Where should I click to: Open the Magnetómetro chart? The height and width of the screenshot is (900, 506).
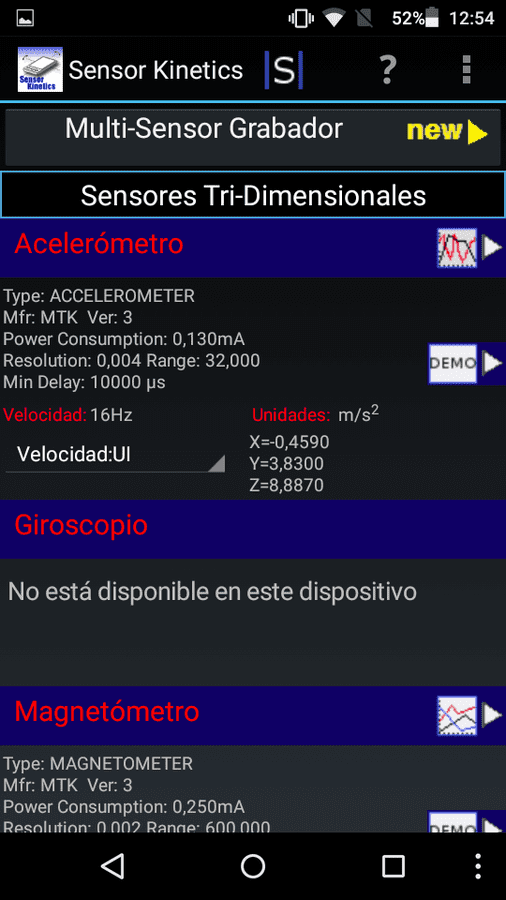[469, 715]
